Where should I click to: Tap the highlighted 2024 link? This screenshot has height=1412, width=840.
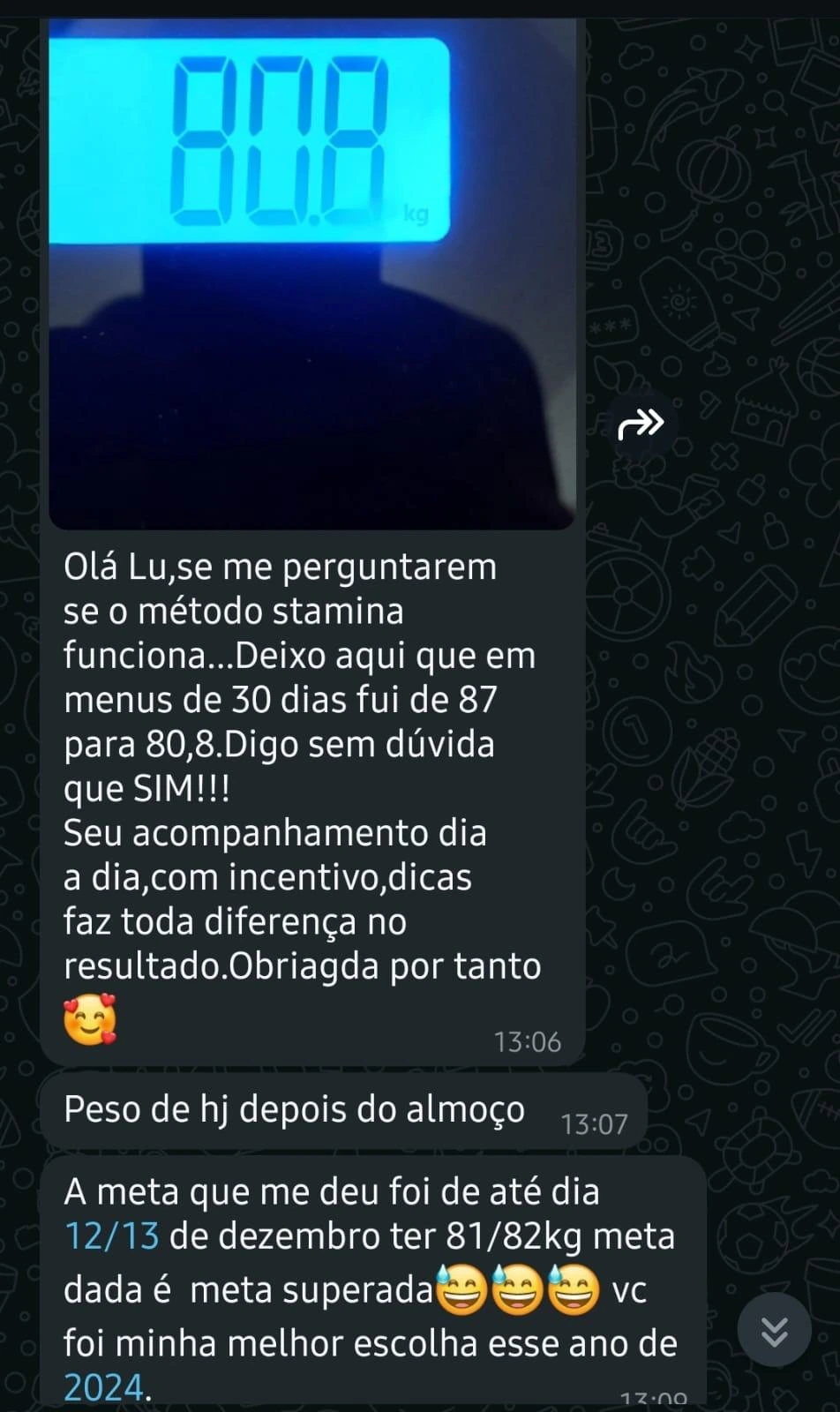coord(104,1386)
